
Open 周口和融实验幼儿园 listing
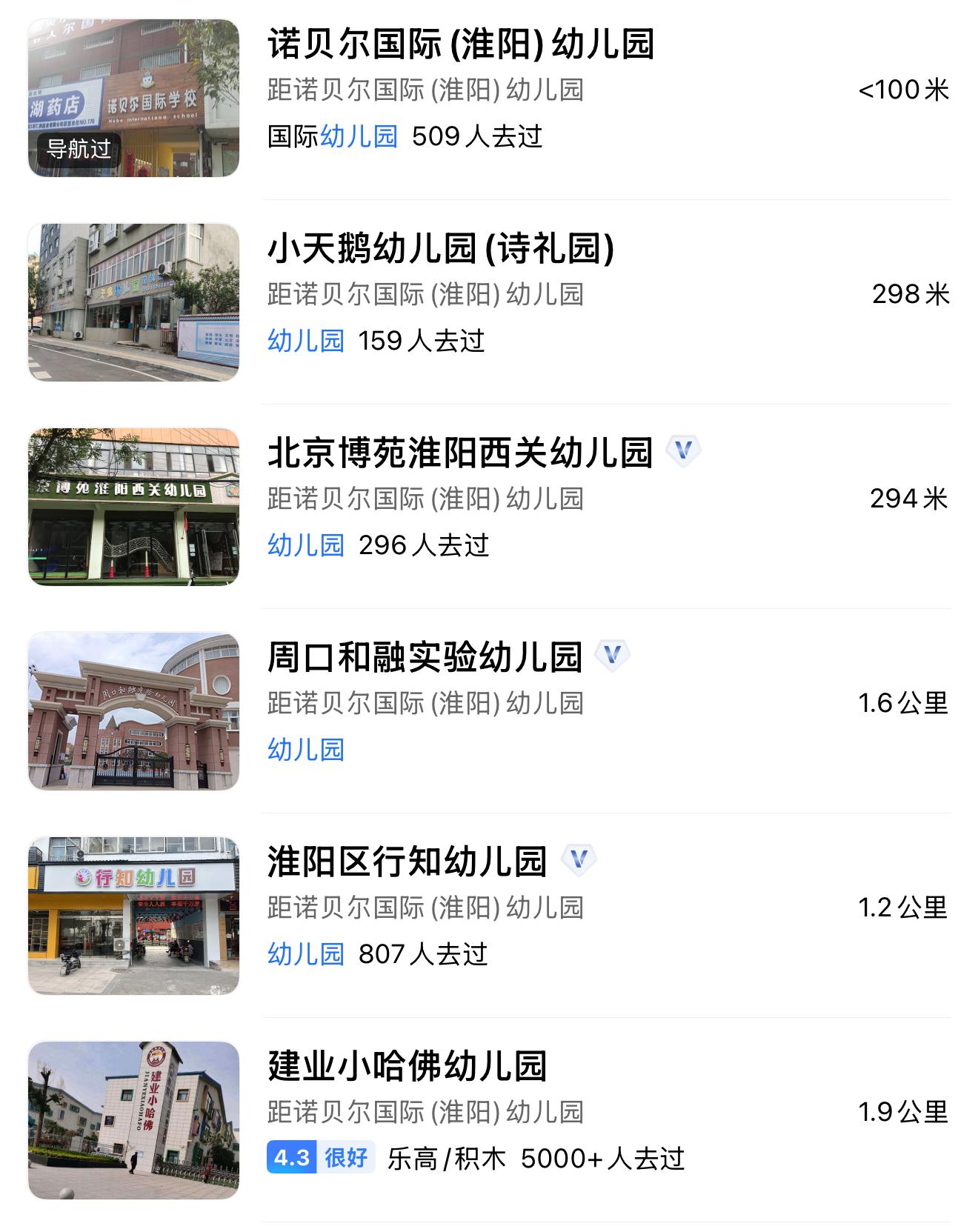click(425, 658)
